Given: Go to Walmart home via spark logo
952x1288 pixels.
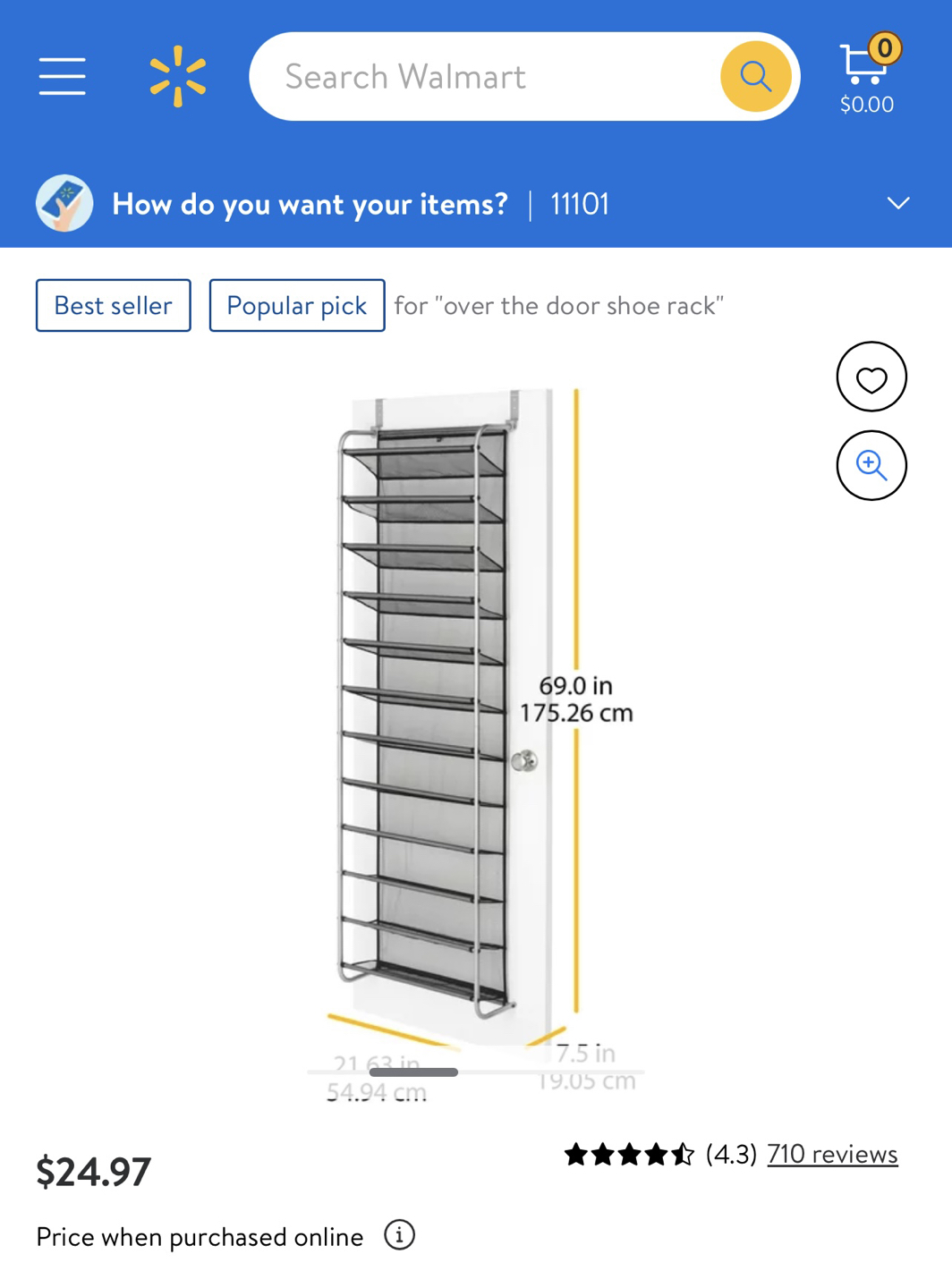Looking at the screenshot, I should tap(178, 76).
